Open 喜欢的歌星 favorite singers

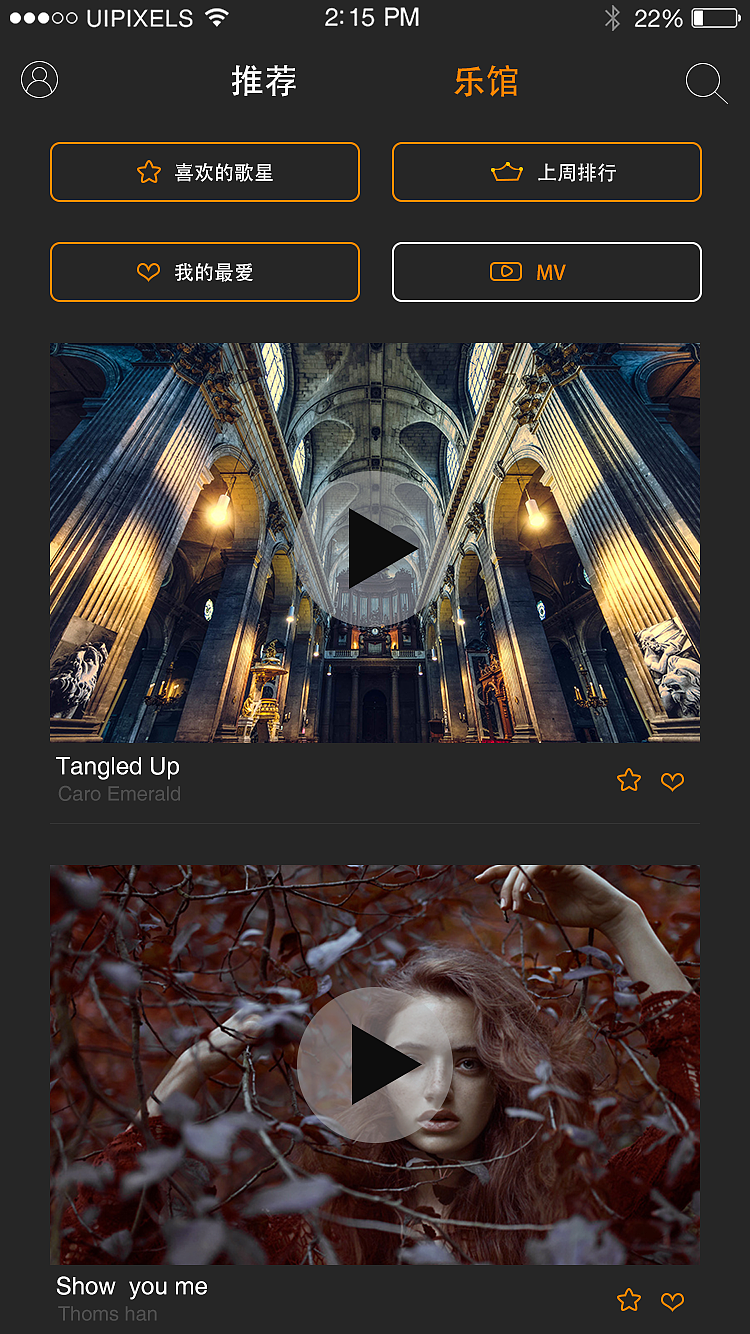205,172
